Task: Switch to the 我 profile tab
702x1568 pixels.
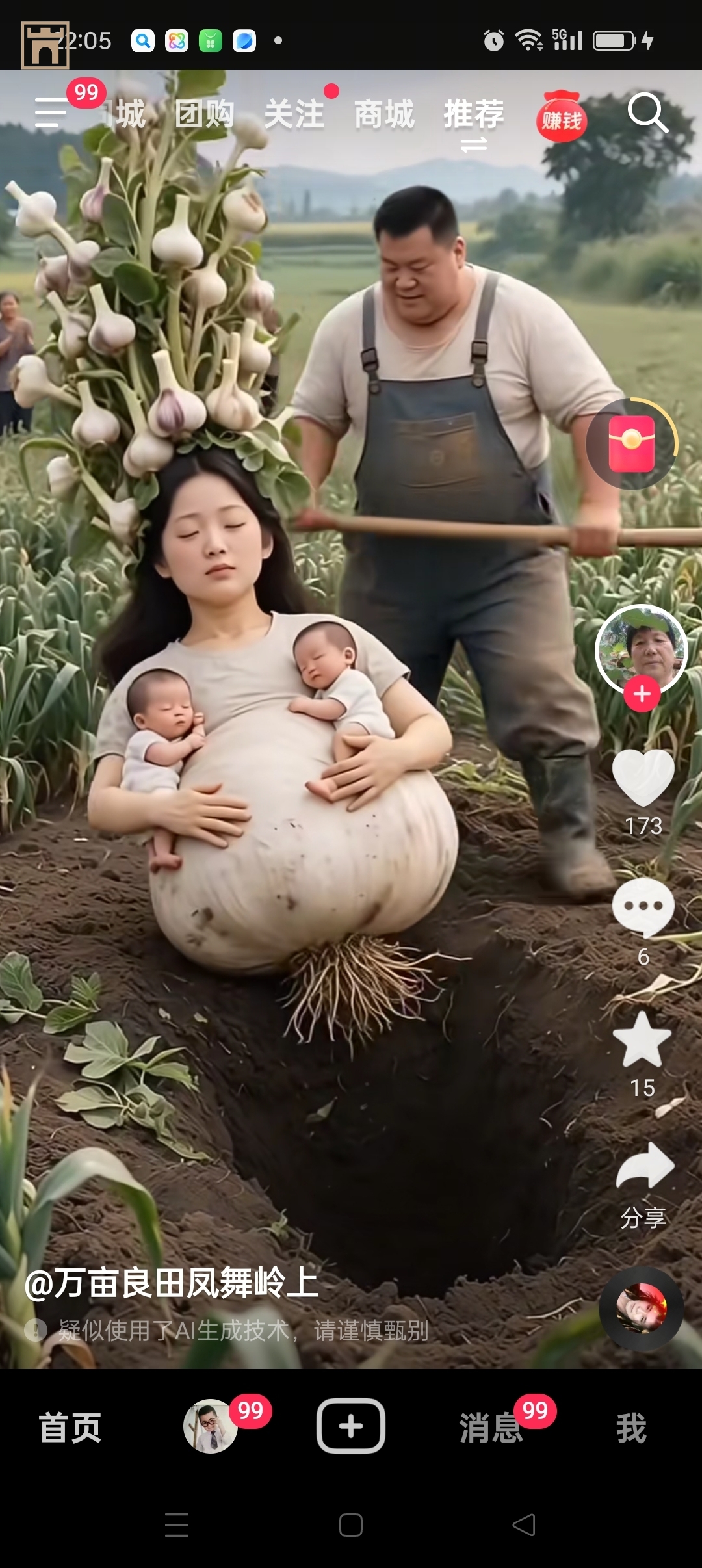Action: (x=631, y=1428)
